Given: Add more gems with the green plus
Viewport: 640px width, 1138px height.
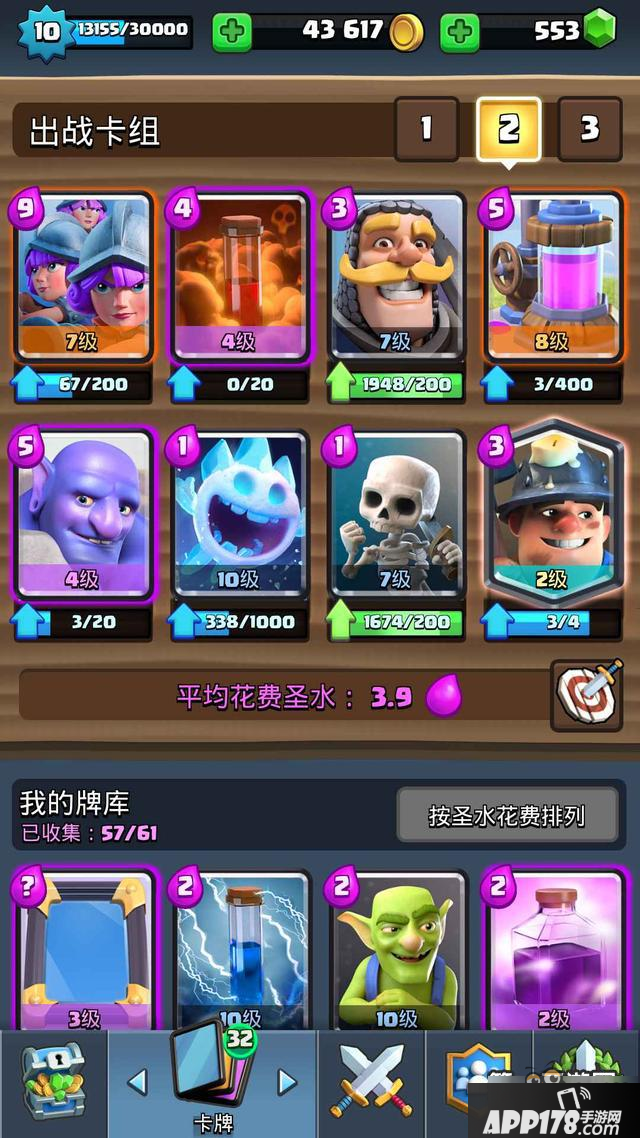Looking at the screenshot, I should coord(460,31).
